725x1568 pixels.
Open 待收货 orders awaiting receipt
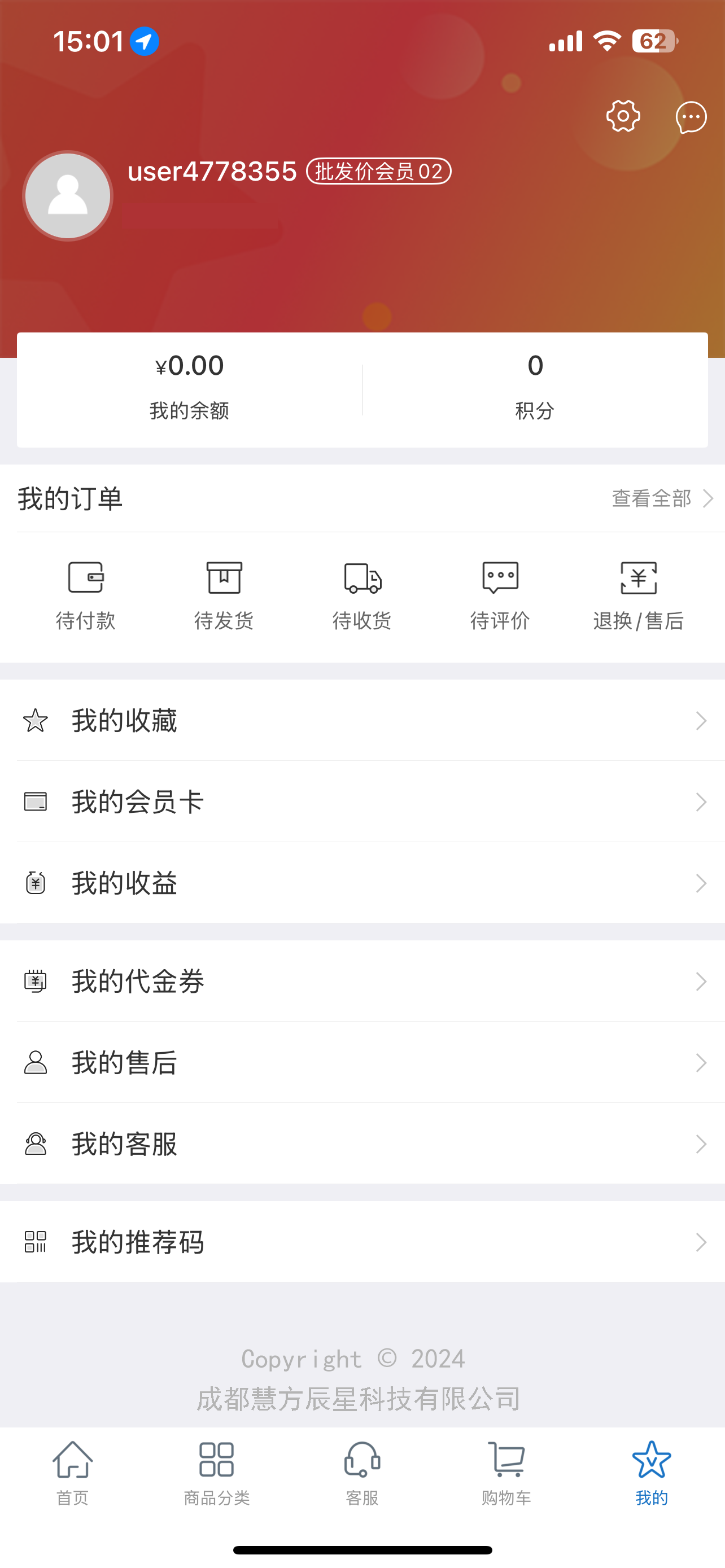pos(362,595)
